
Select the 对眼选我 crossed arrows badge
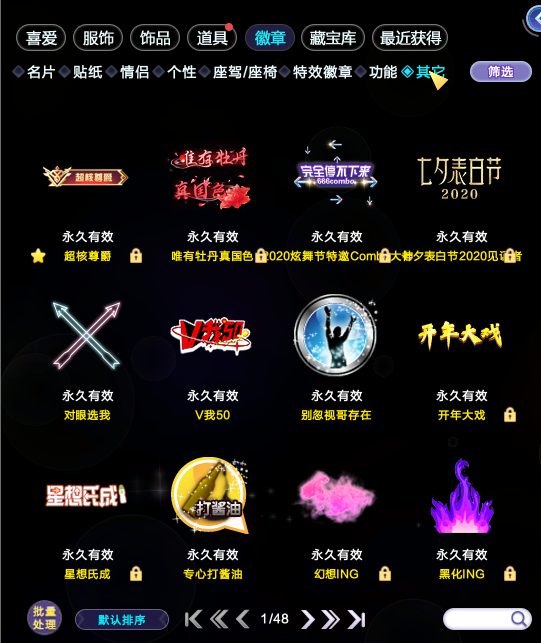(87, 335)
